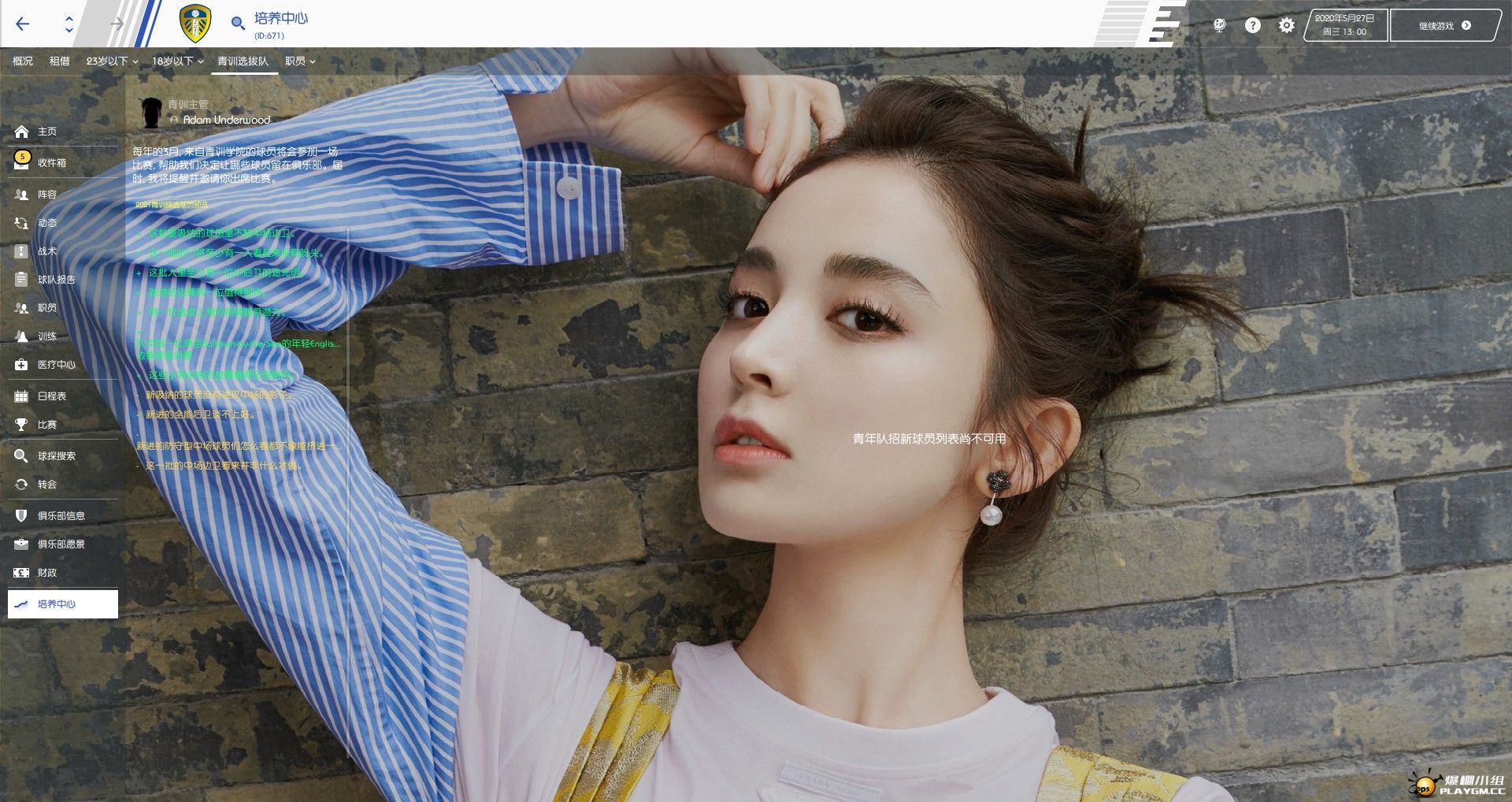
Task: Switch to the 租借 tab
Action: coord(60,61)
